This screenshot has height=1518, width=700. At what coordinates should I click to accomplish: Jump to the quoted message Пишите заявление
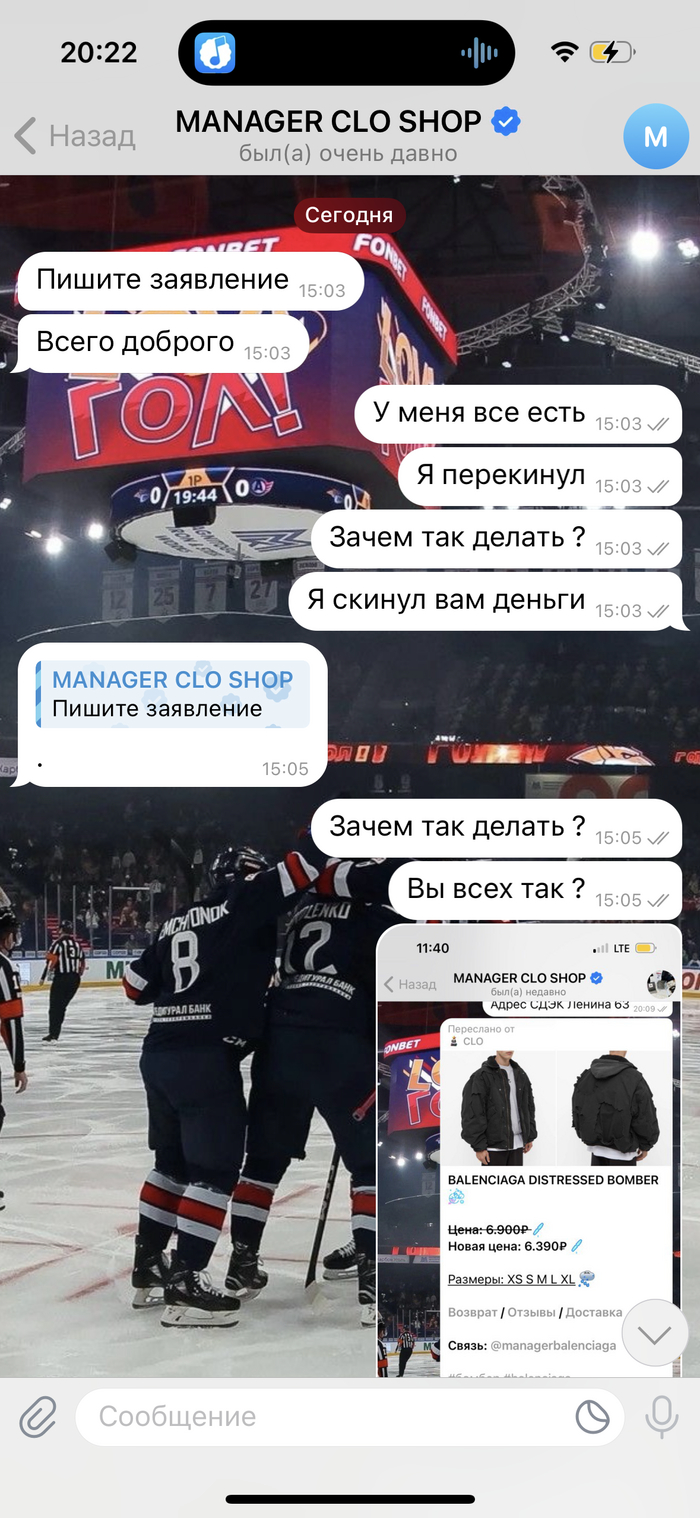pos(172,694)
